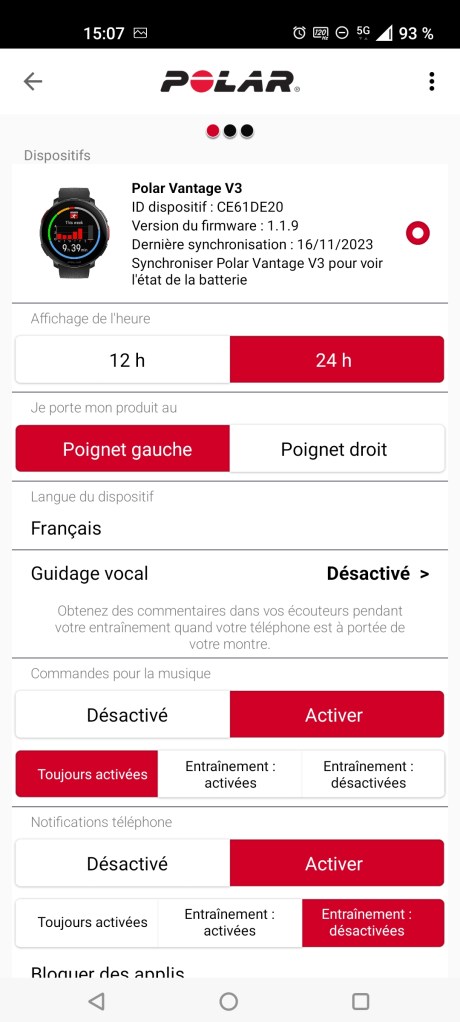Set music controls to Désactivé
The image size is (460, 1022).
tap(123, 714)
